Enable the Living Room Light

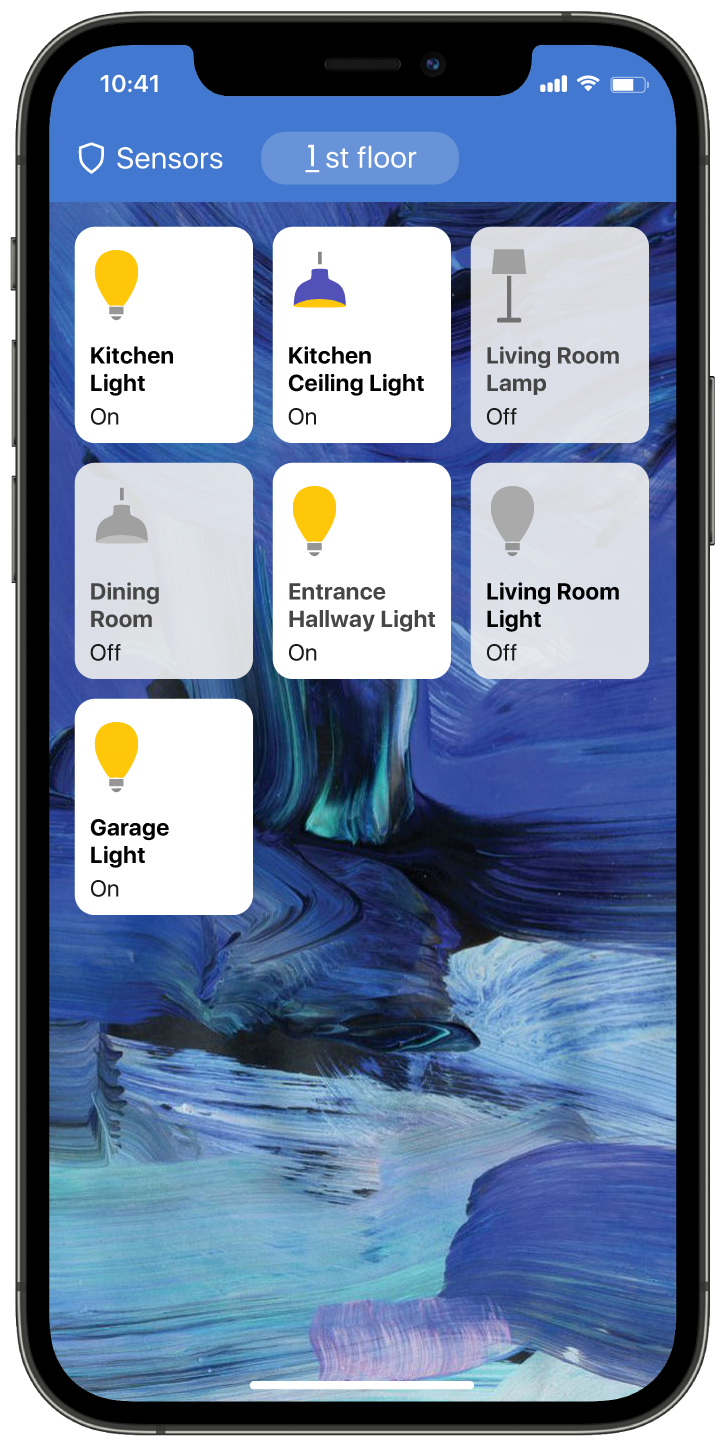pyautogui.click(x=559, y=571)
